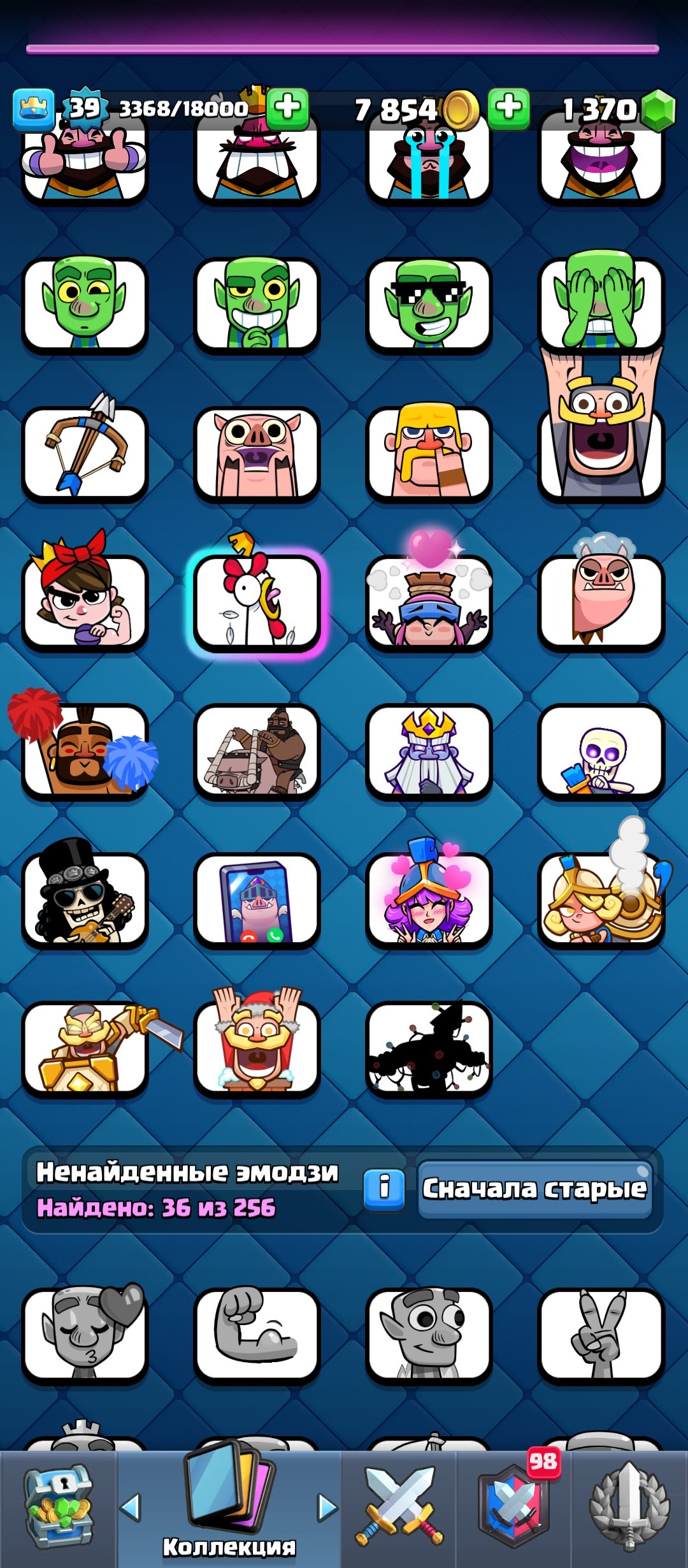Open the player profile crown icon
The height and width of the screenshot is (1568, 688).
[34, 110]
